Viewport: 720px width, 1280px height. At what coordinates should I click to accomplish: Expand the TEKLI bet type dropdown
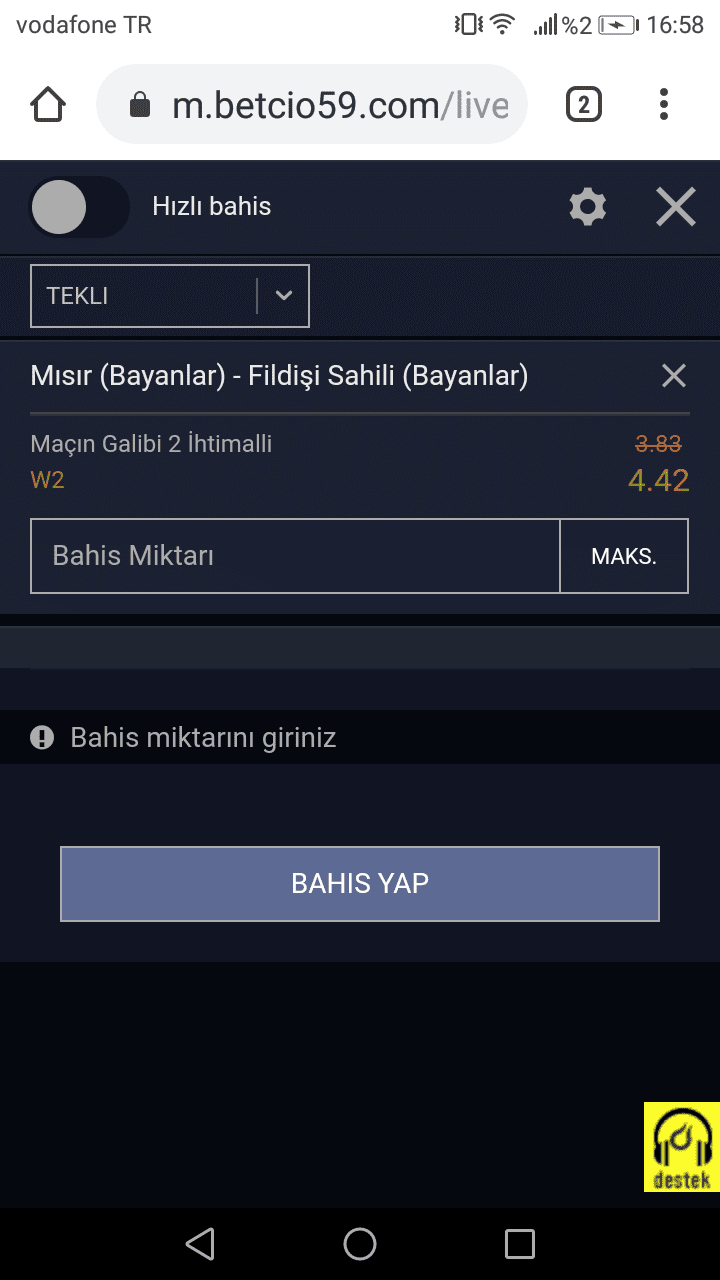coord(170,296)
